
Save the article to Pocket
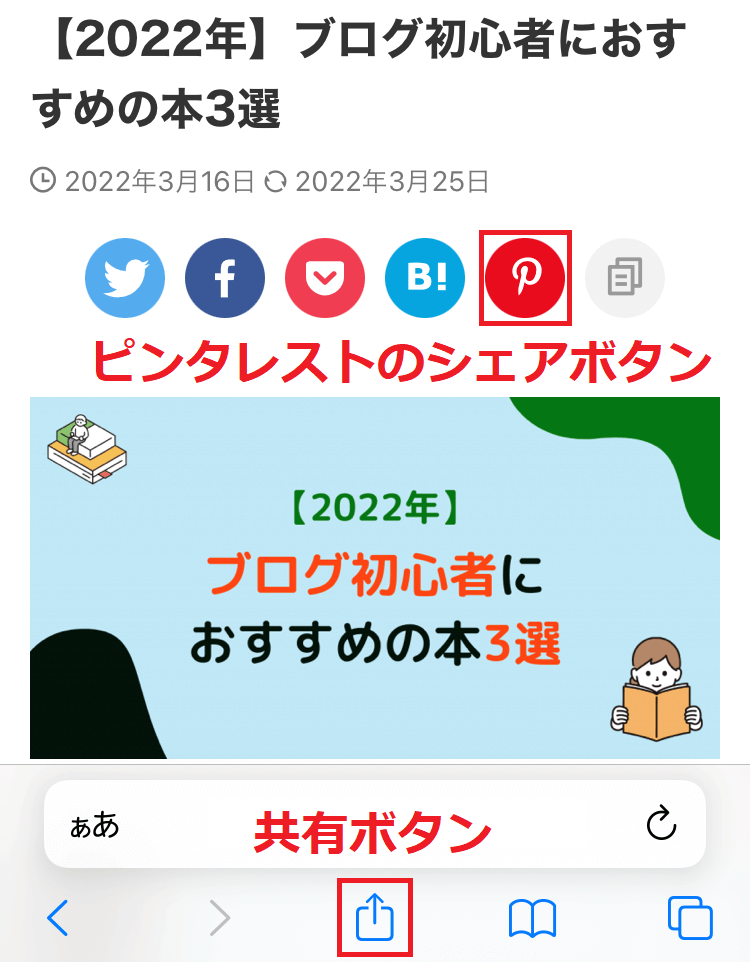[x=325, y=278]
